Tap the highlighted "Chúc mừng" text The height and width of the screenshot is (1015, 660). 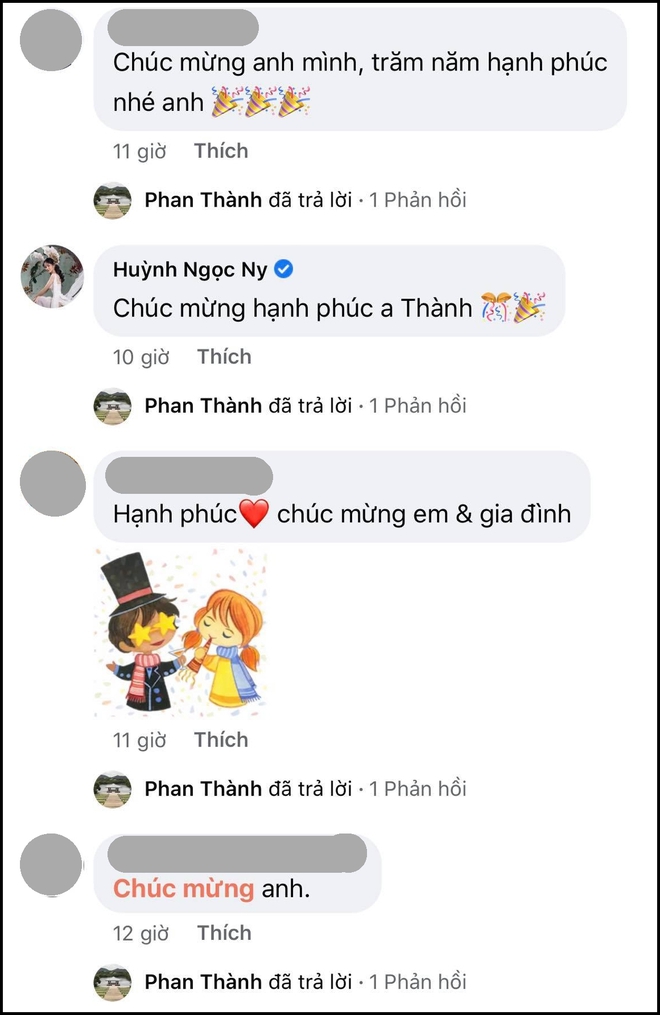click(x=183, y=888)
